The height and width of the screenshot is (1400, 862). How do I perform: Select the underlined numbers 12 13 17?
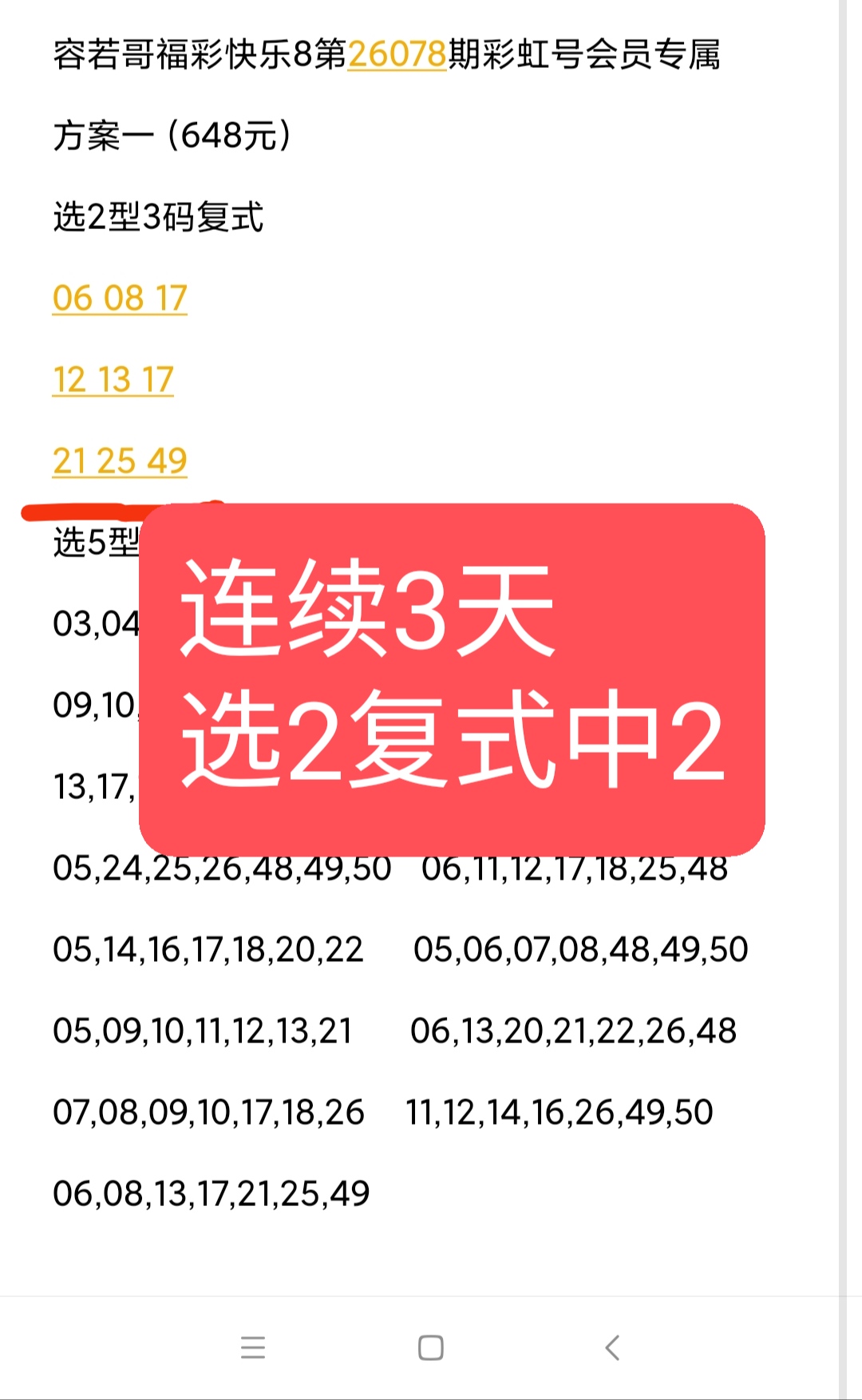click(x=113, y=379)
